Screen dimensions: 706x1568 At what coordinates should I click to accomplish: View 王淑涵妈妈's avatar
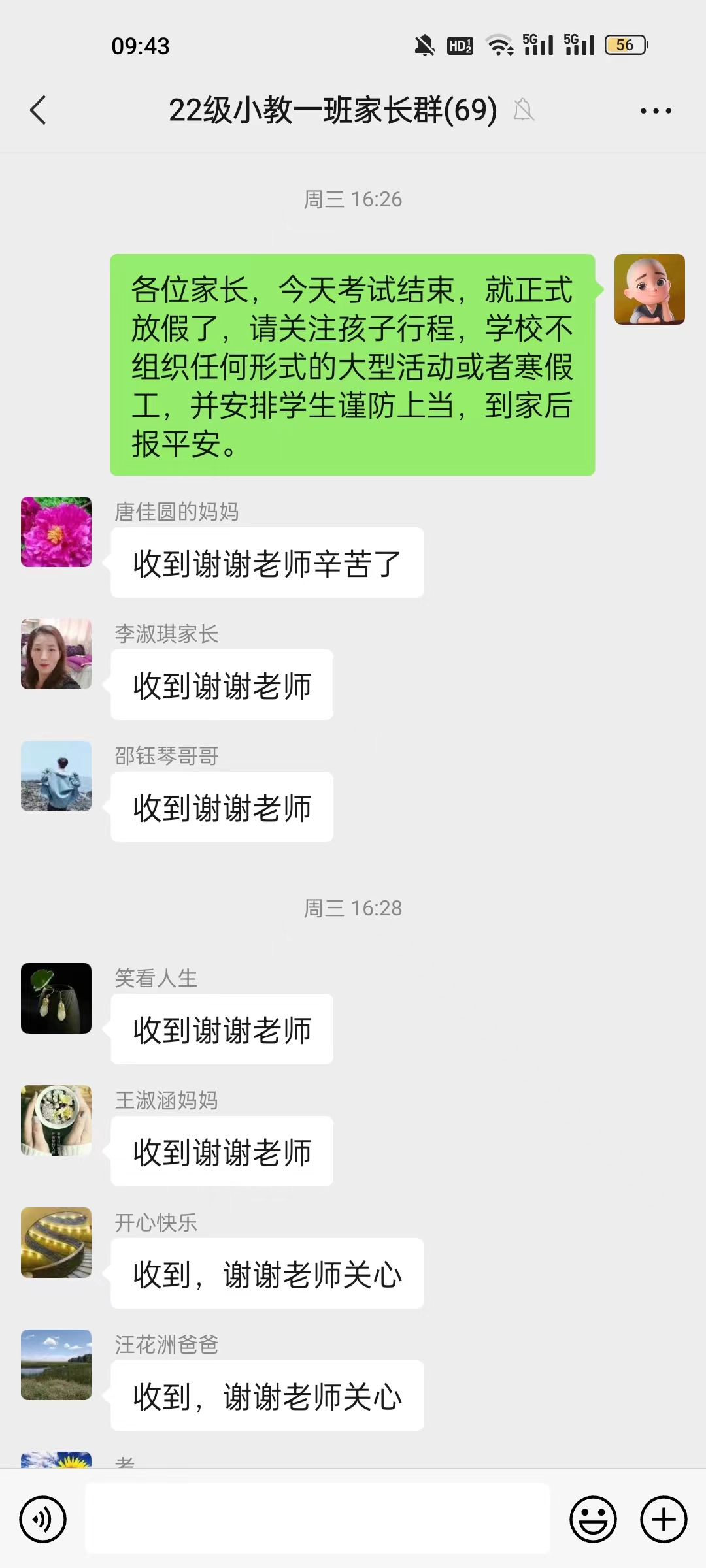[x=56, y=1120]
